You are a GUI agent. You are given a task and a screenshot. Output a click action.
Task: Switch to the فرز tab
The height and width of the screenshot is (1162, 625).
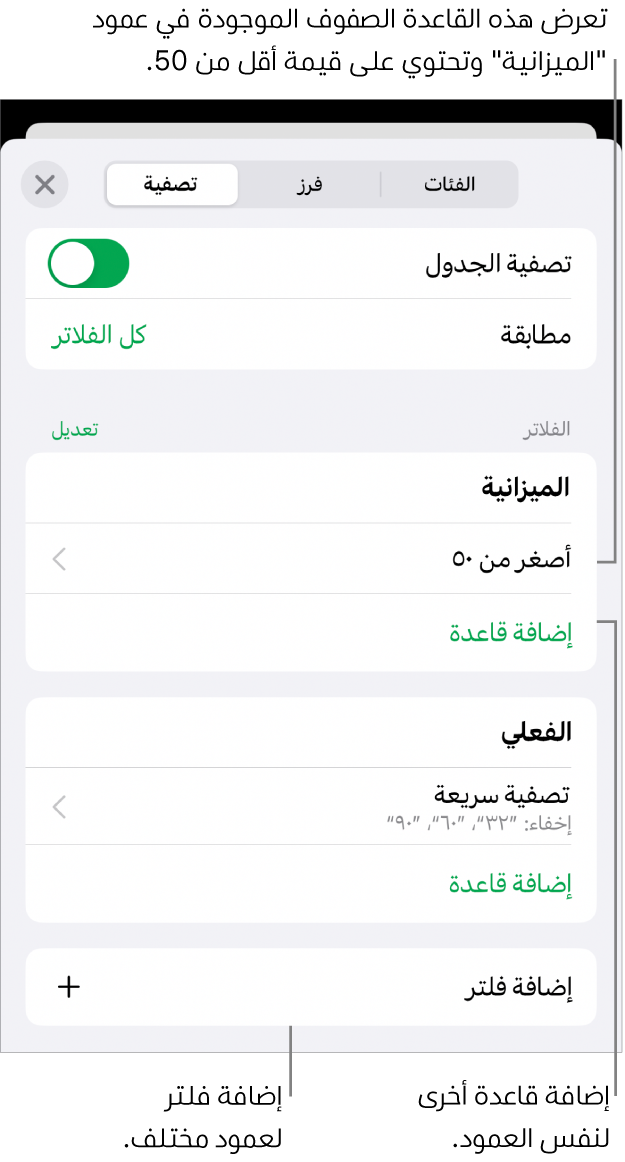click(309, 185)
